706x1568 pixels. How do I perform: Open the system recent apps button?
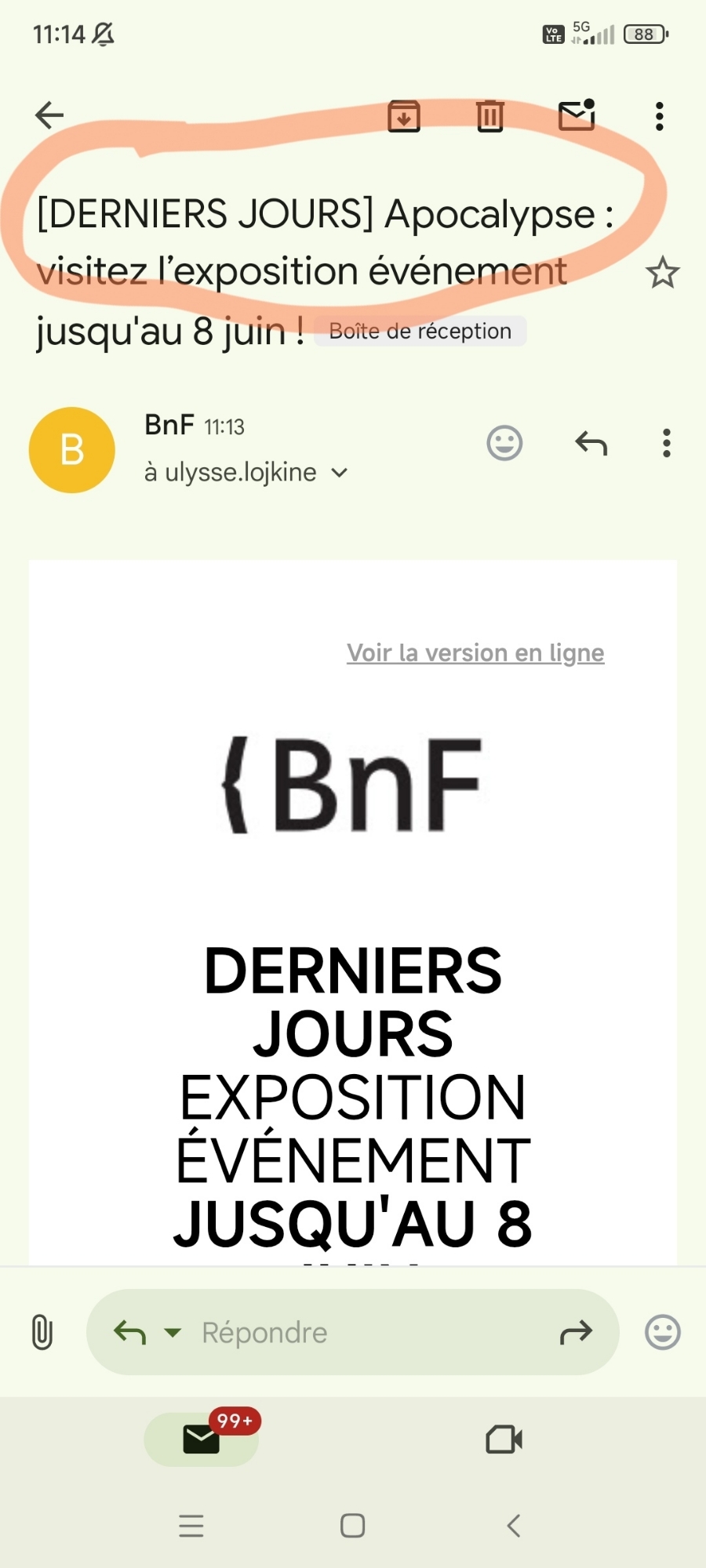coord(191,1526)
